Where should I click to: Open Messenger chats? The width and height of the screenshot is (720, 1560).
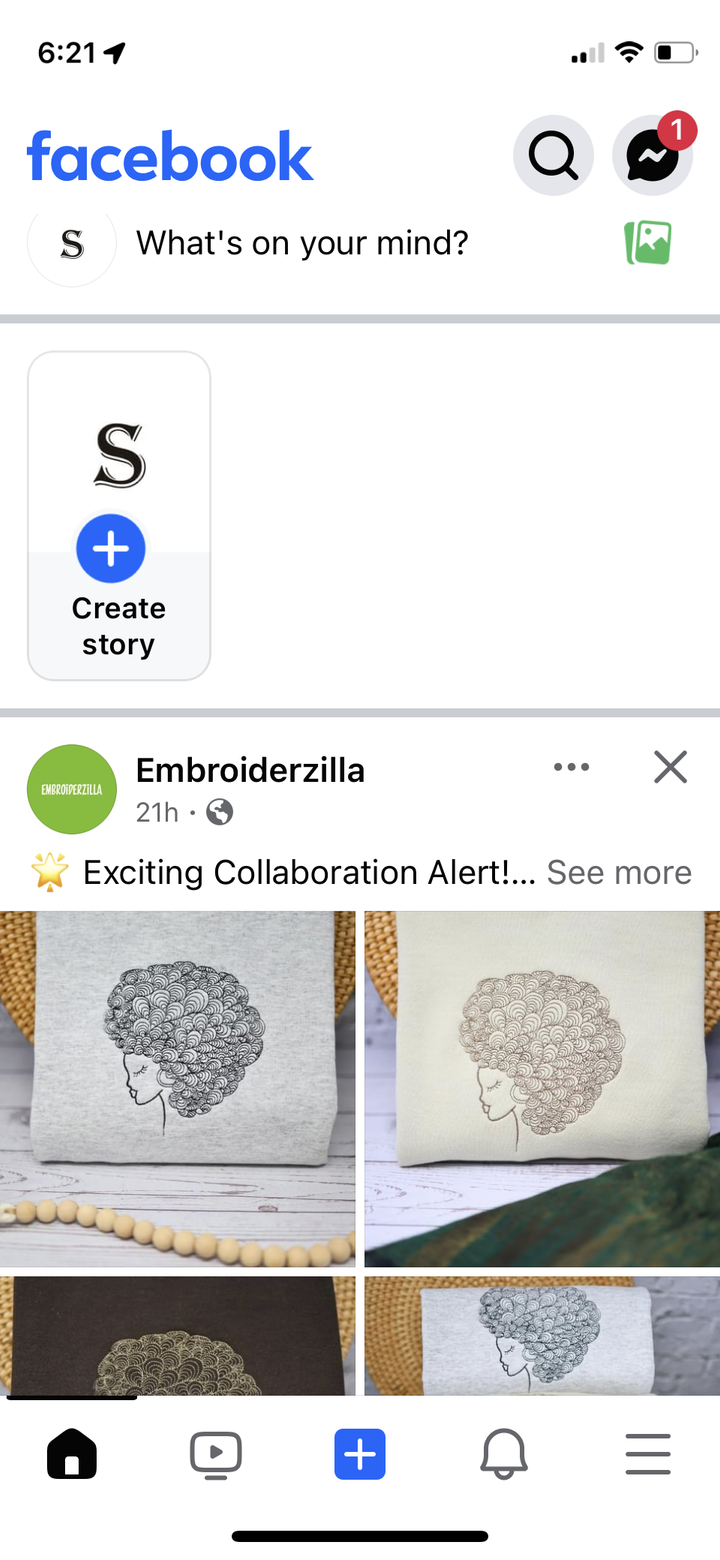click(x=652, y=157)
